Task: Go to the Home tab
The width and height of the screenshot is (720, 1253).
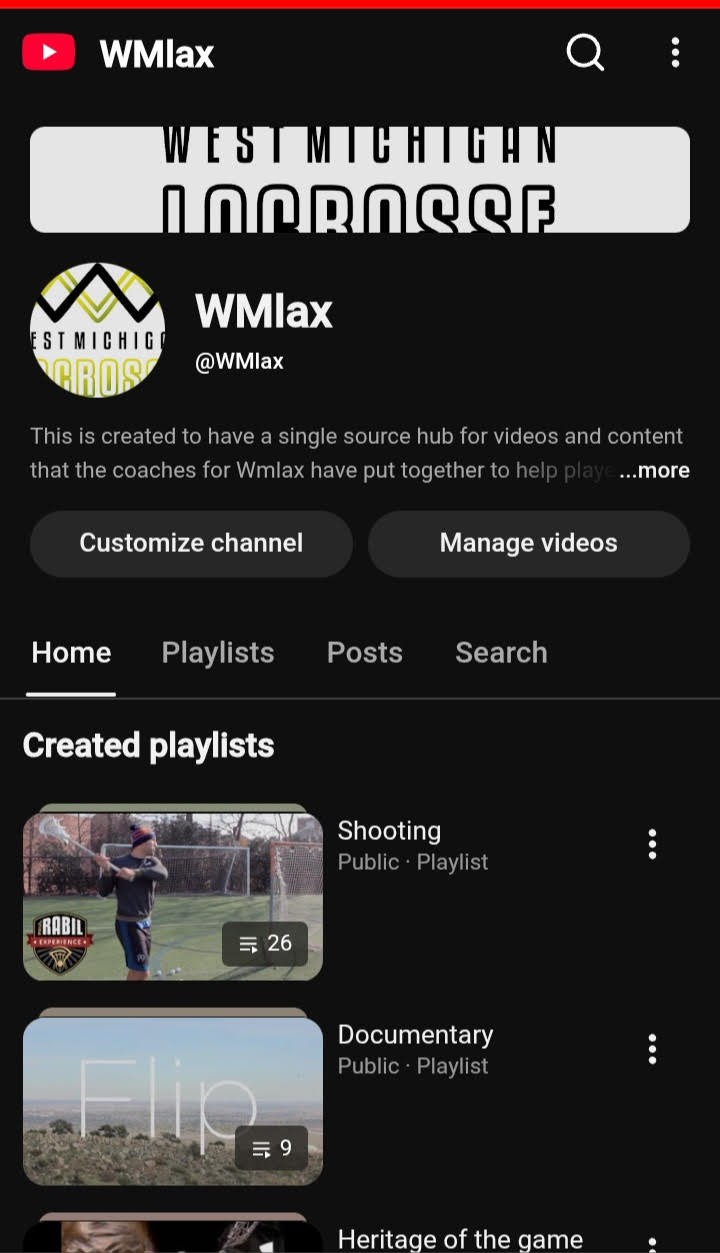Action: click(71, 653)
